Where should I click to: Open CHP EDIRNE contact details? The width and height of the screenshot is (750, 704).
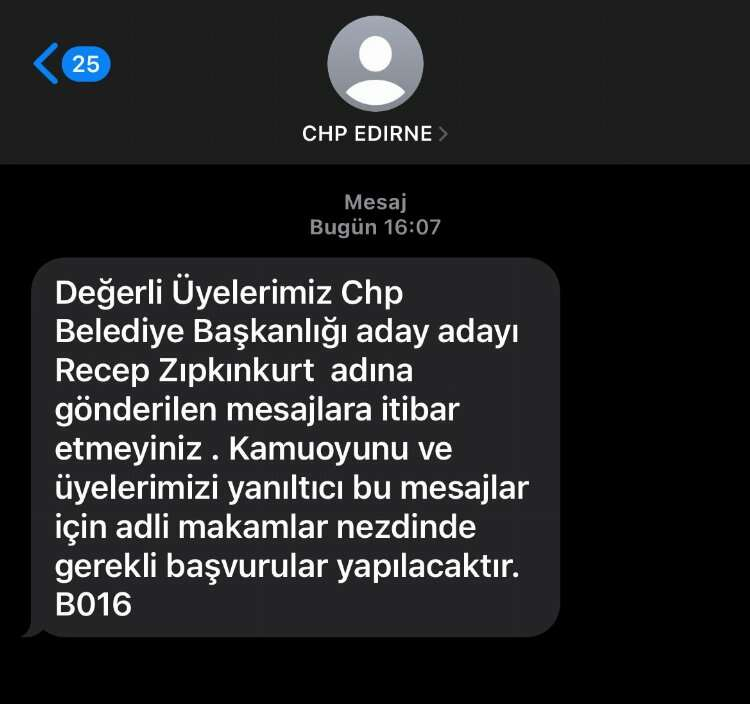375,133
